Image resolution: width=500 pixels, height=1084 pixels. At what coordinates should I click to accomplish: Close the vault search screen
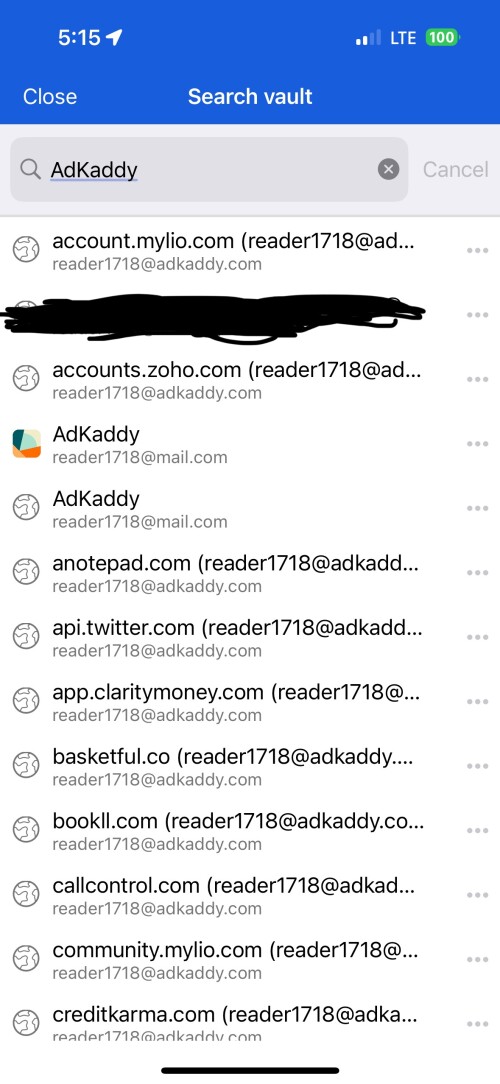pyautogui.click(x=50, y=96)
